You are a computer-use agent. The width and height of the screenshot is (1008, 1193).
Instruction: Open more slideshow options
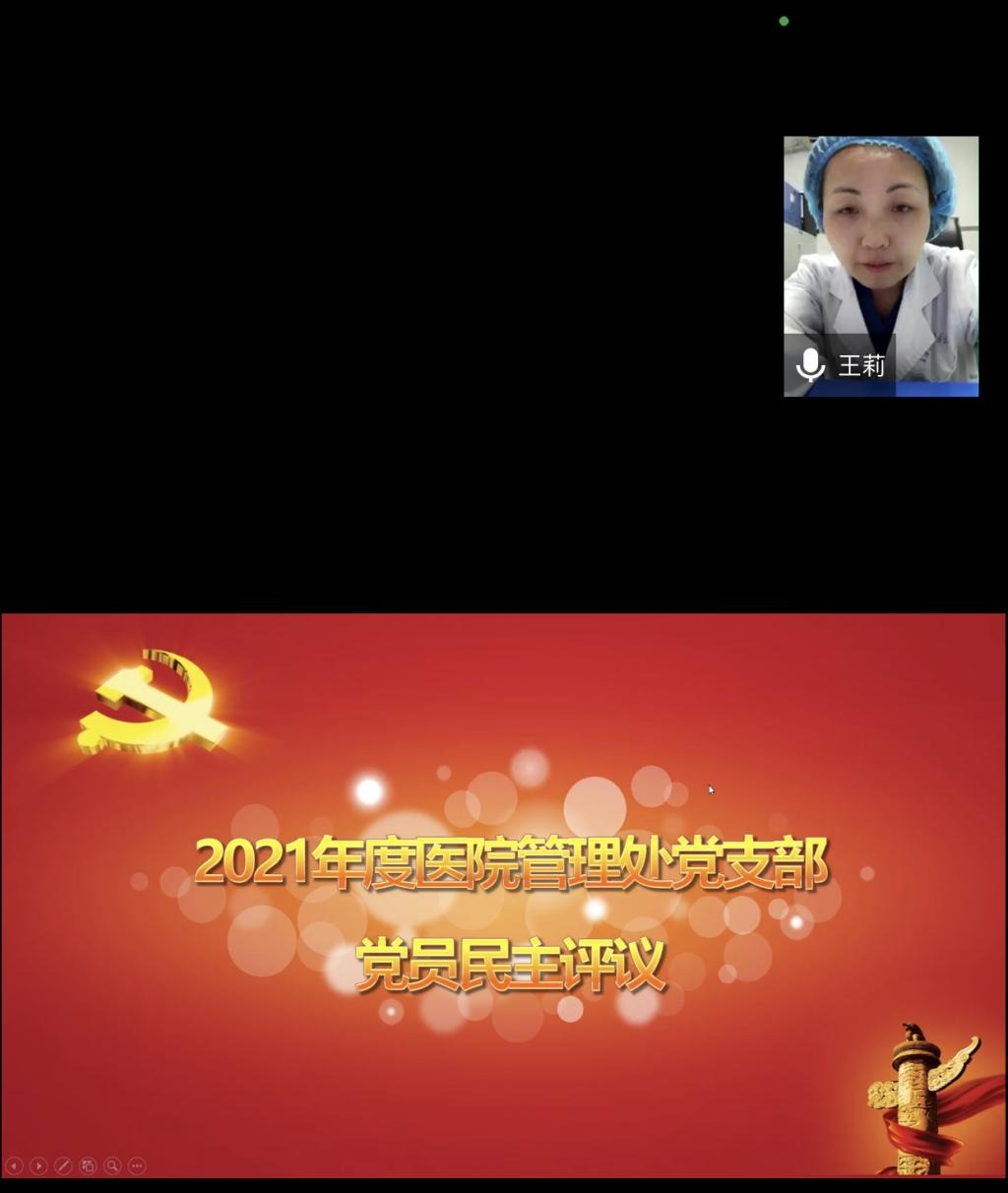(x=137, y=1165)
